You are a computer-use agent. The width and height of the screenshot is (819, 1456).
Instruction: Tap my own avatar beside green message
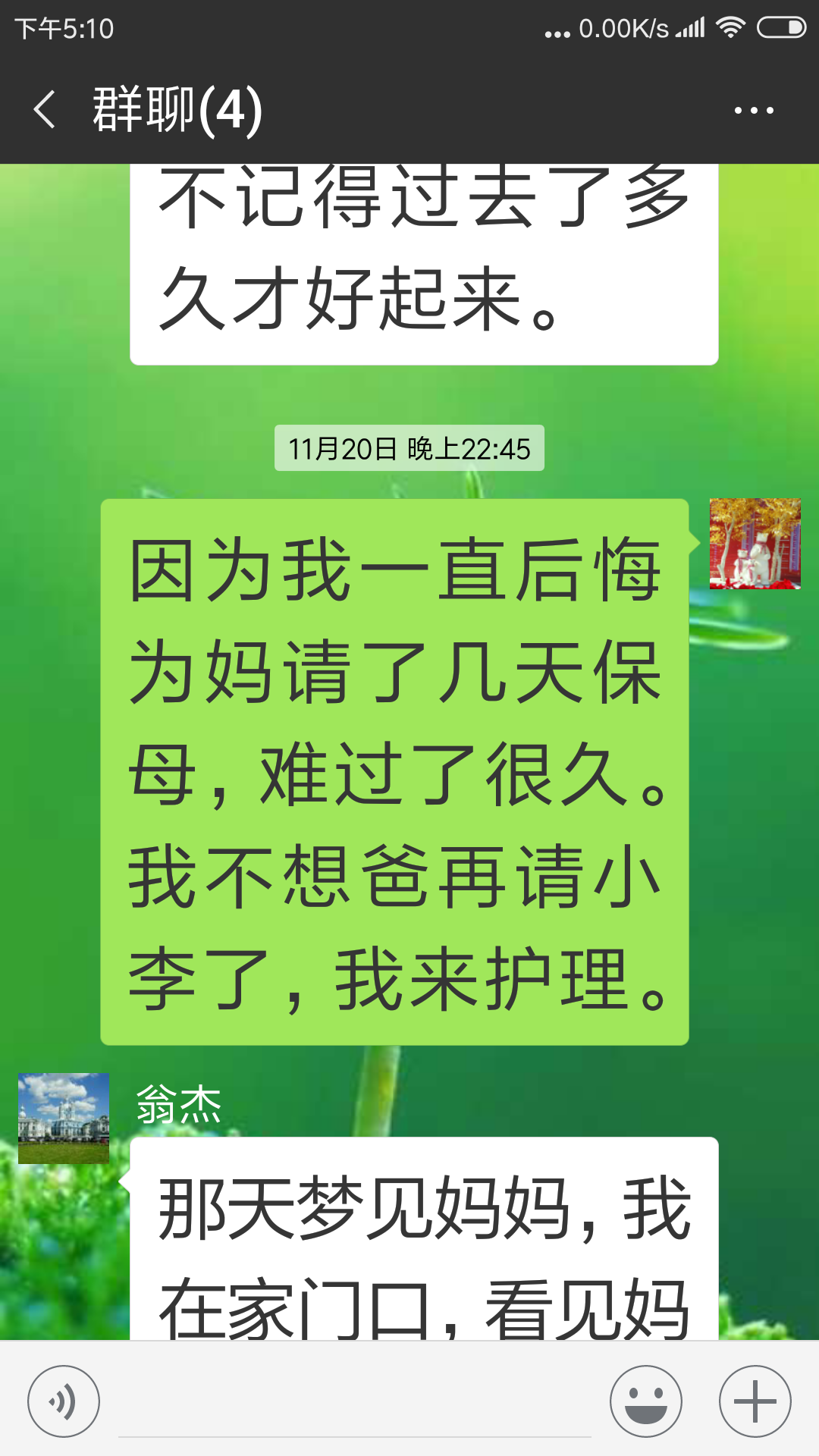tap(755, 544)
